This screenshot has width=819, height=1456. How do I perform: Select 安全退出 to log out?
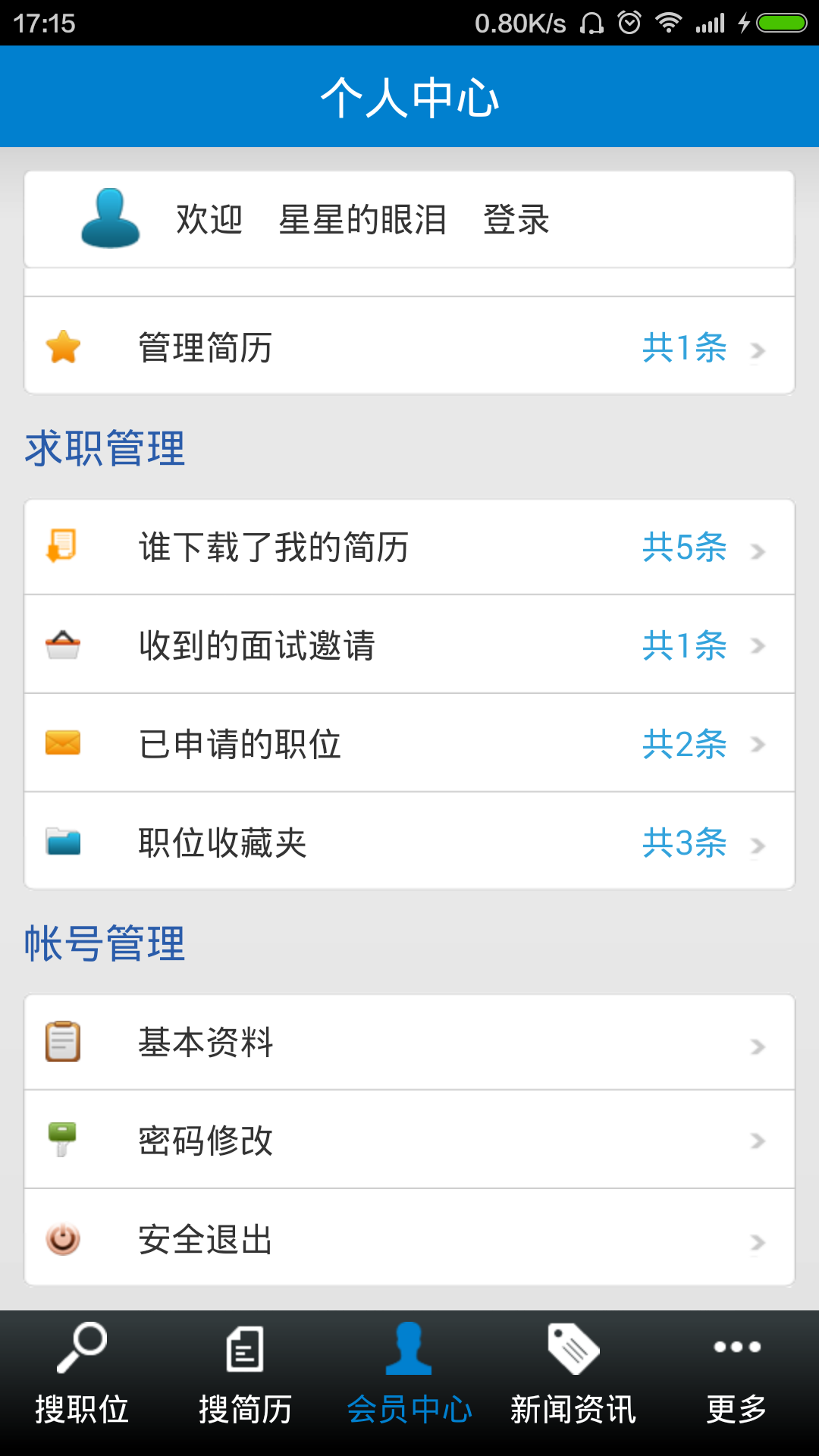tap(409, 1239)
